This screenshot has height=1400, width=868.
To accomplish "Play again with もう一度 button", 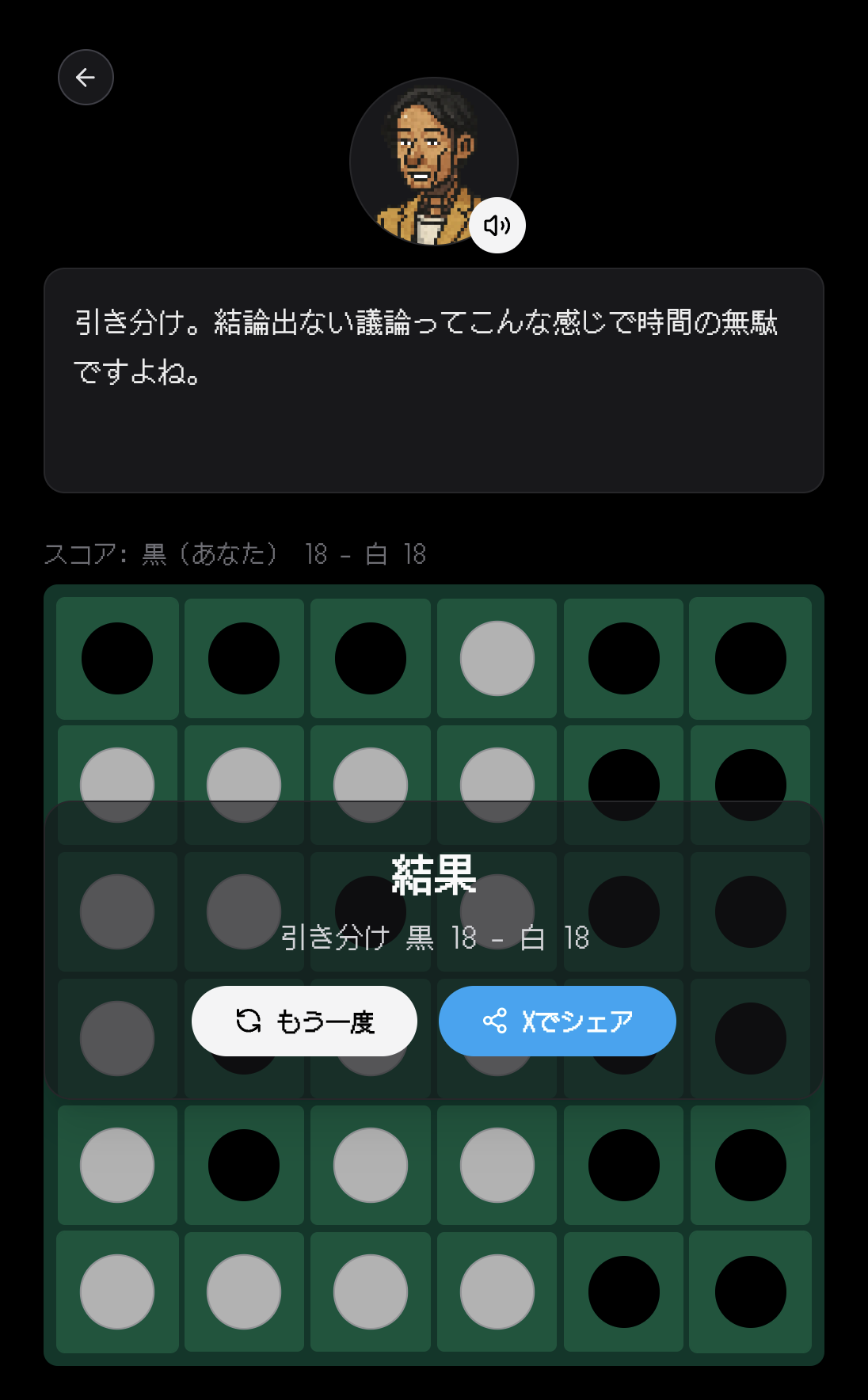I will point(304,1021).
